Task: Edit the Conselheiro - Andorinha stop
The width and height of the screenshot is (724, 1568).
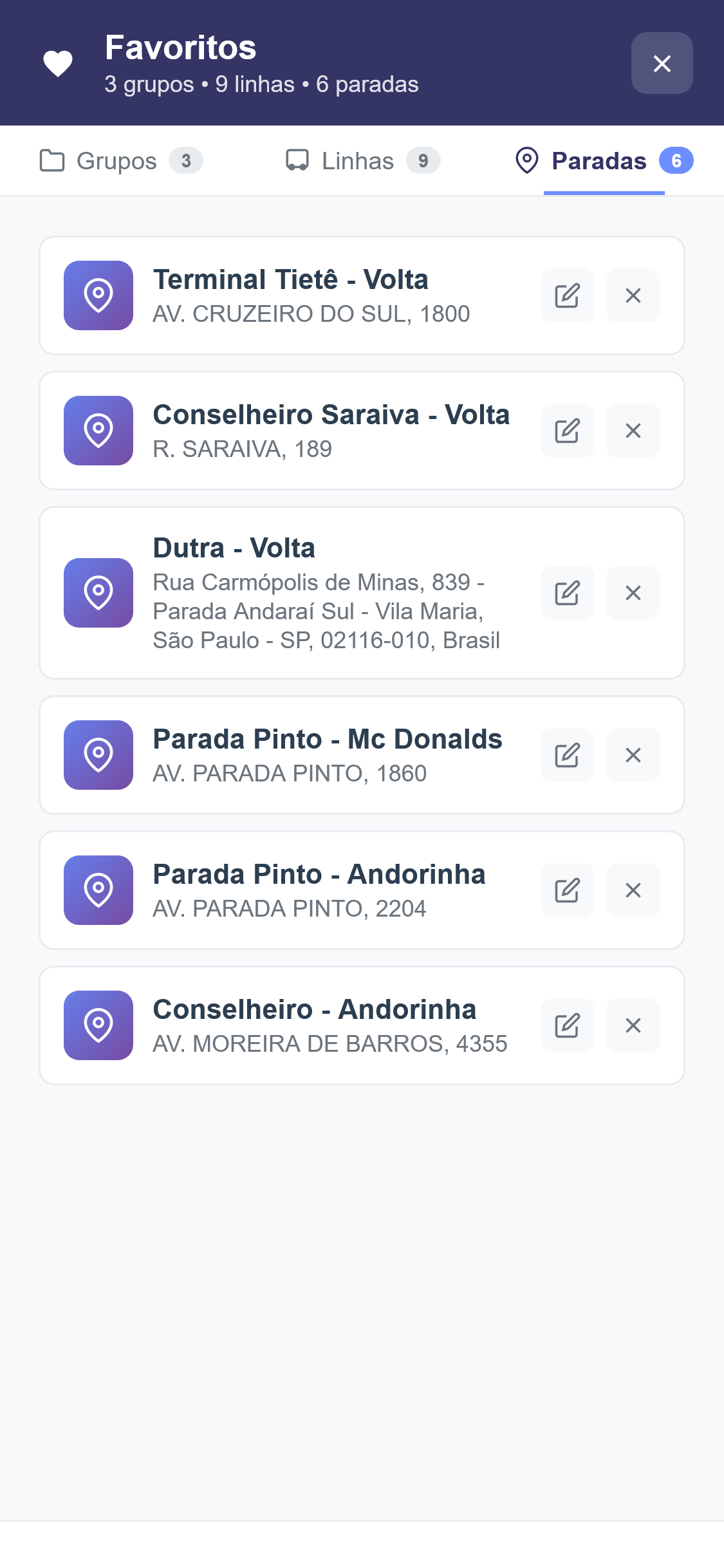Action: [x=567, y=1025]
